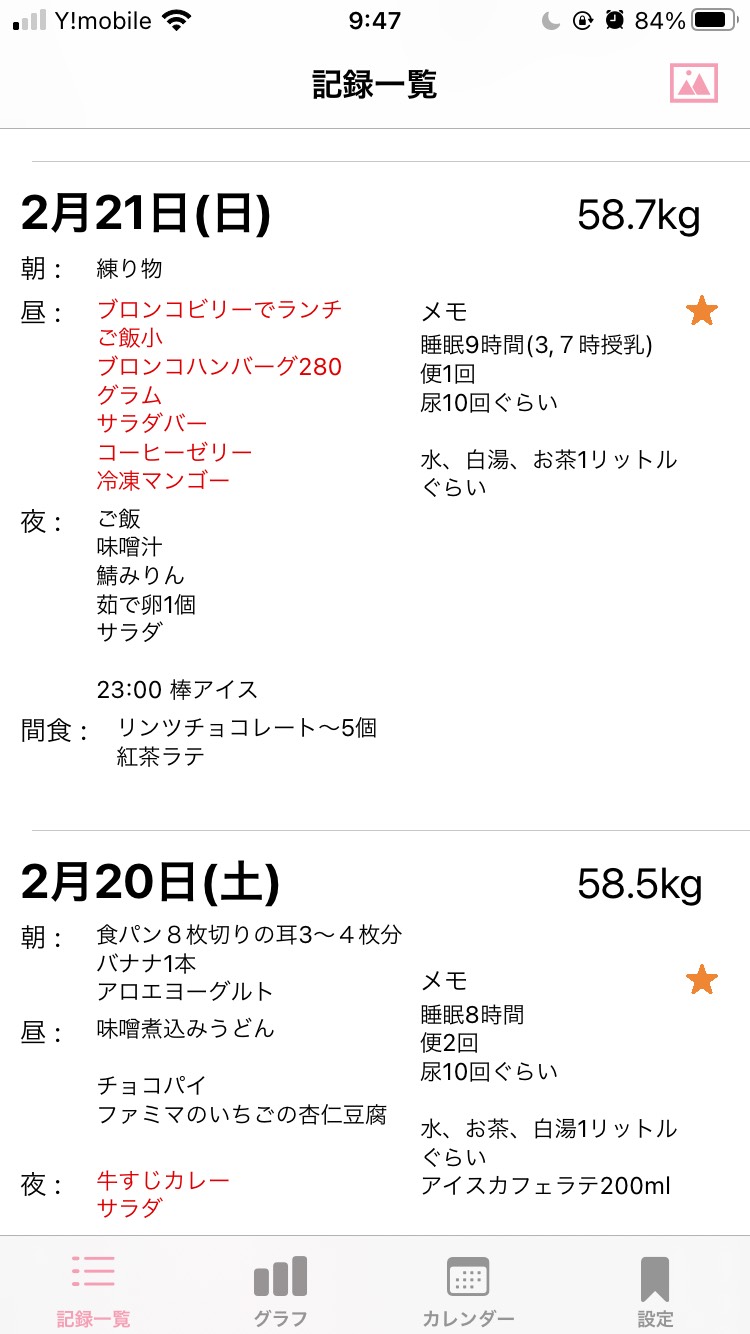
Task: Open the 2月21日(日) record entry
Action: point(375,495)
